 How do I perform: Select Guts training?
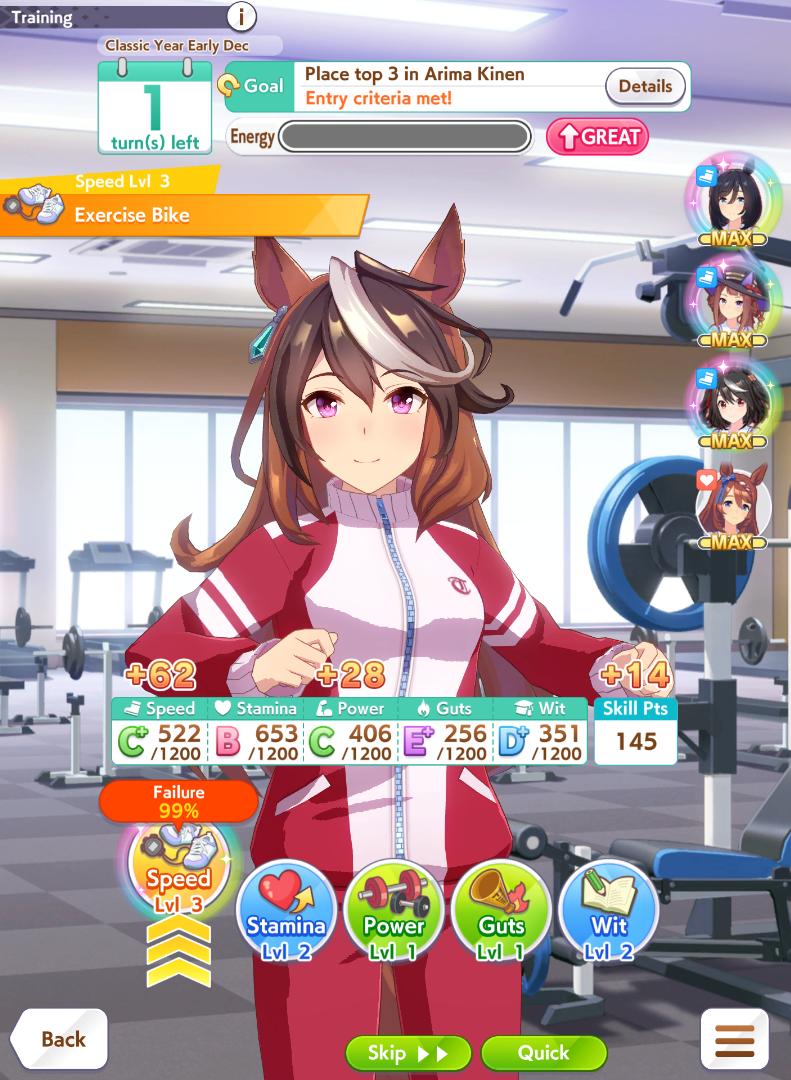tap(501, 912)
